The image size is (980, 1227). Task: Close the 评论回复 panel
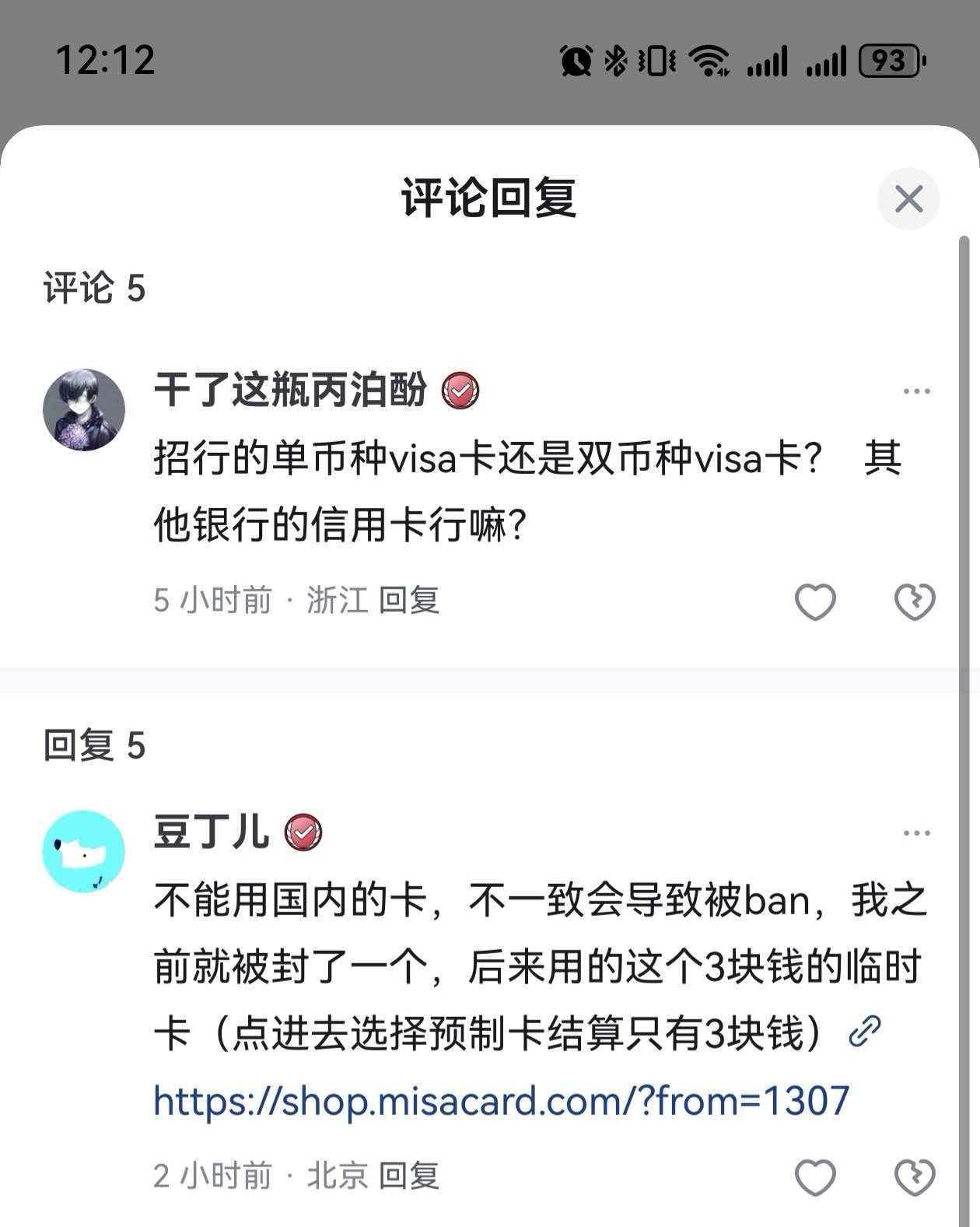[908, 199]
